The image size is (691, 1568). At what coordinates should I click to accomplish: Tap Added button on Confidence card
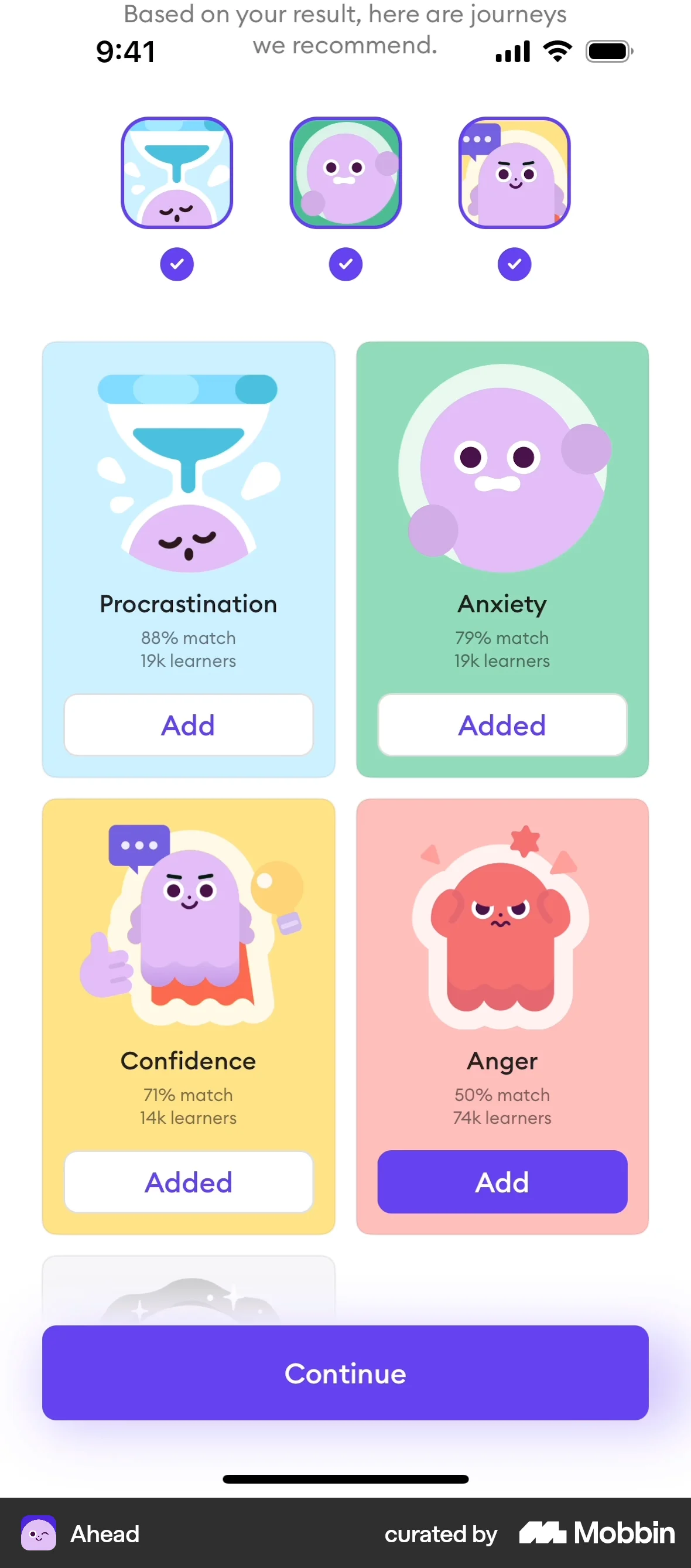pos(189,1182)
